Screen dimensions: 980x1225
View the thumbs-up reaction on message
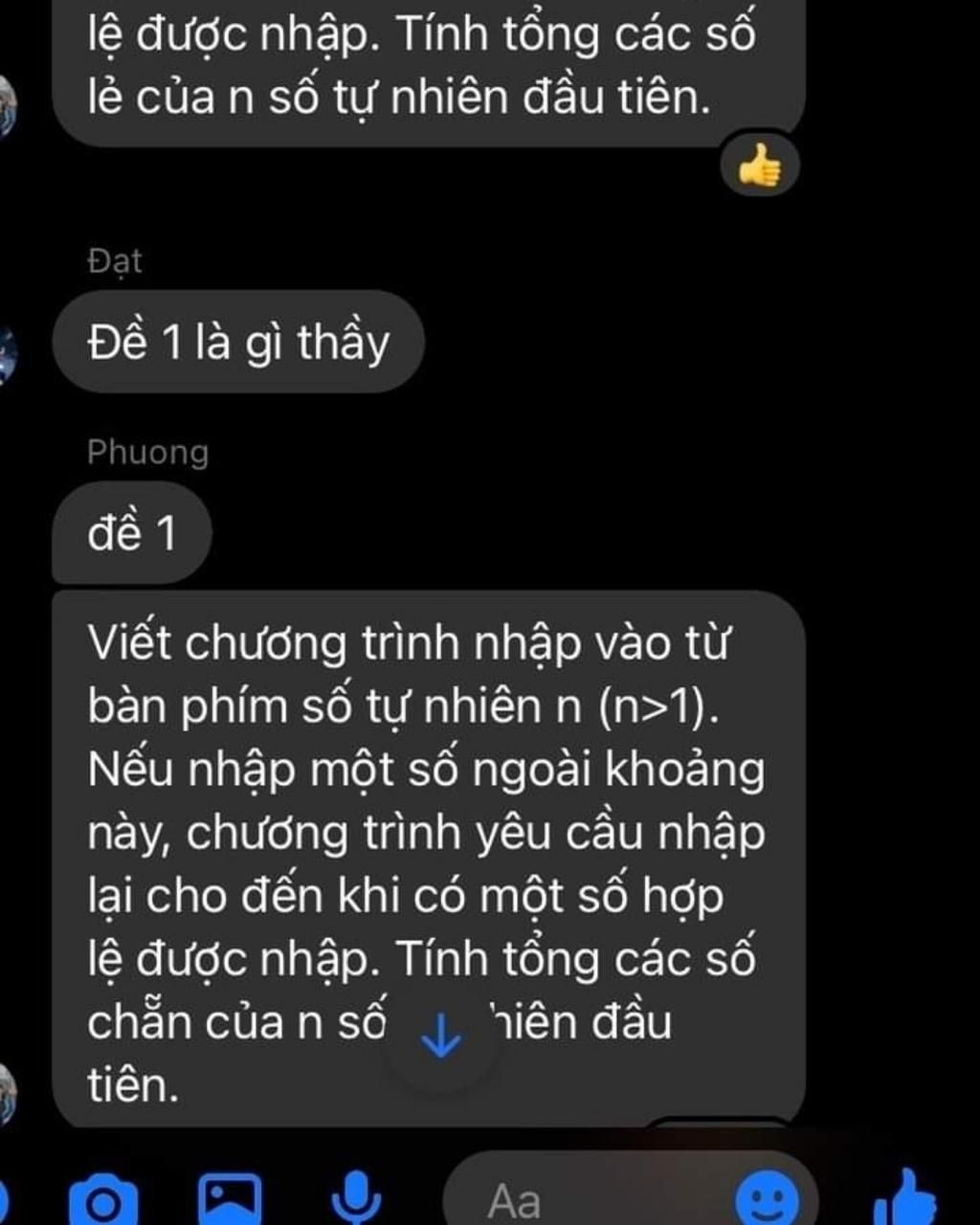coord(760,168)
